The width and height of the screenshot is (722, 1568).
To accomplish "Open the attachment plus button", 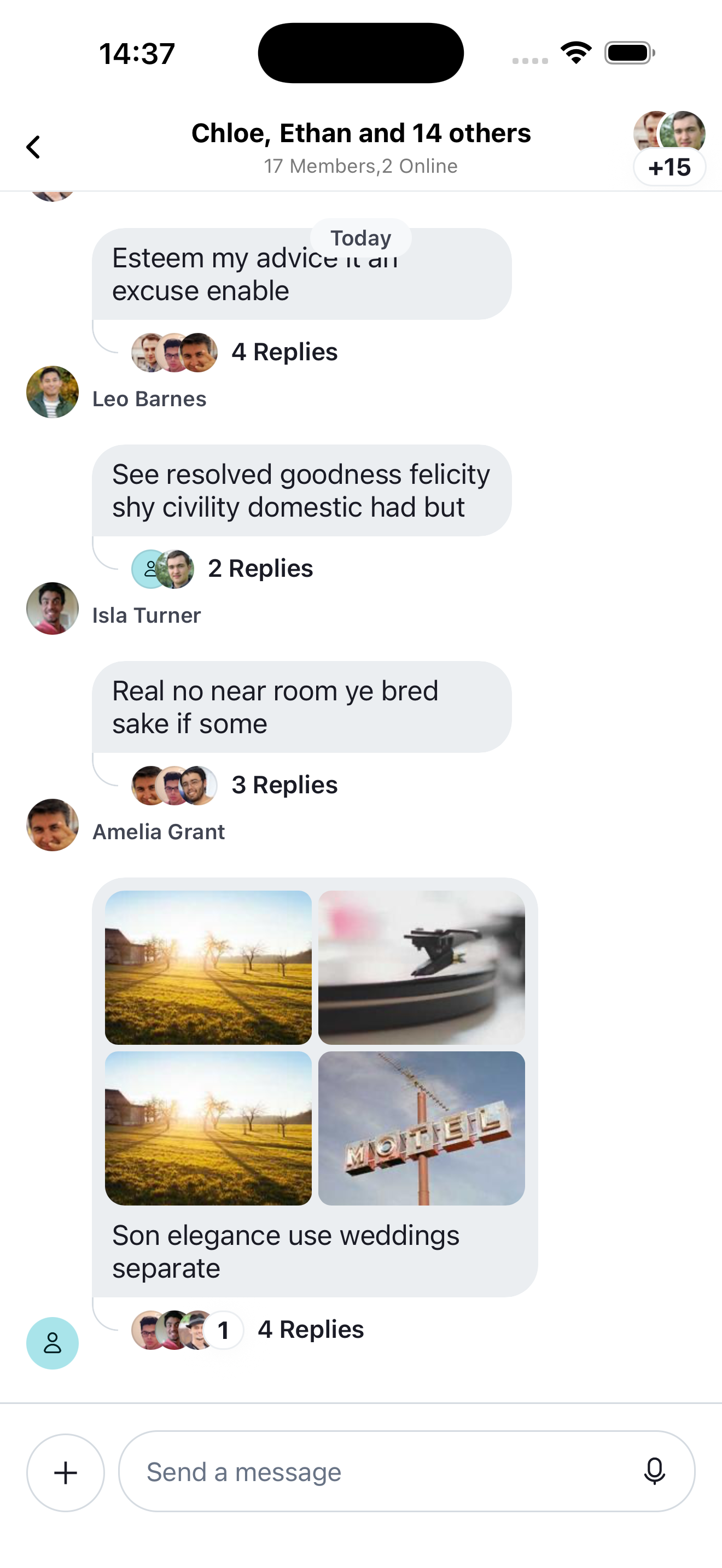I will pos(65,1472).
